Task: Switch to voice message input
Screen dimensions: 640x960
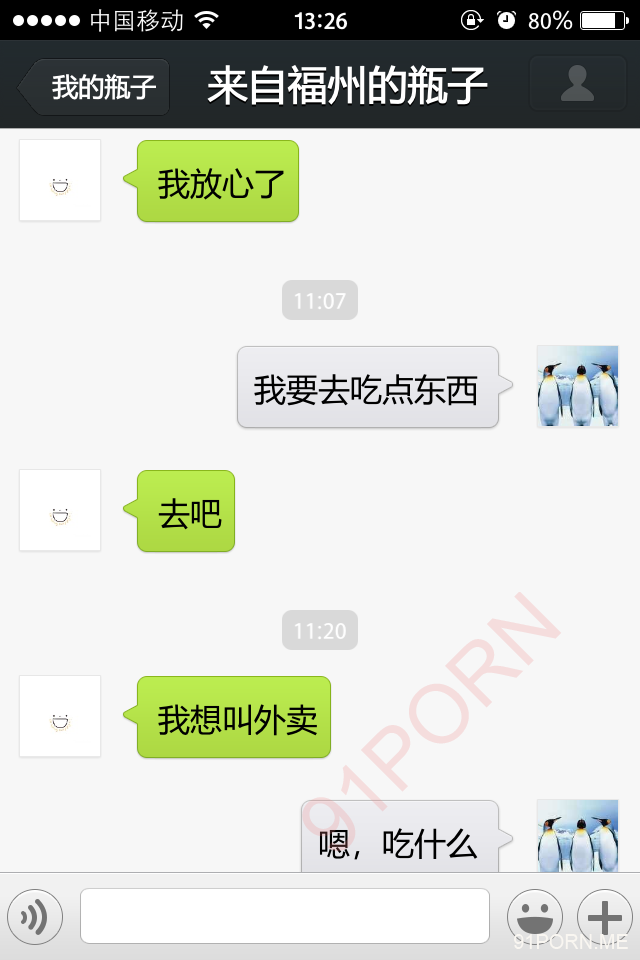Action: click(35, 916)
